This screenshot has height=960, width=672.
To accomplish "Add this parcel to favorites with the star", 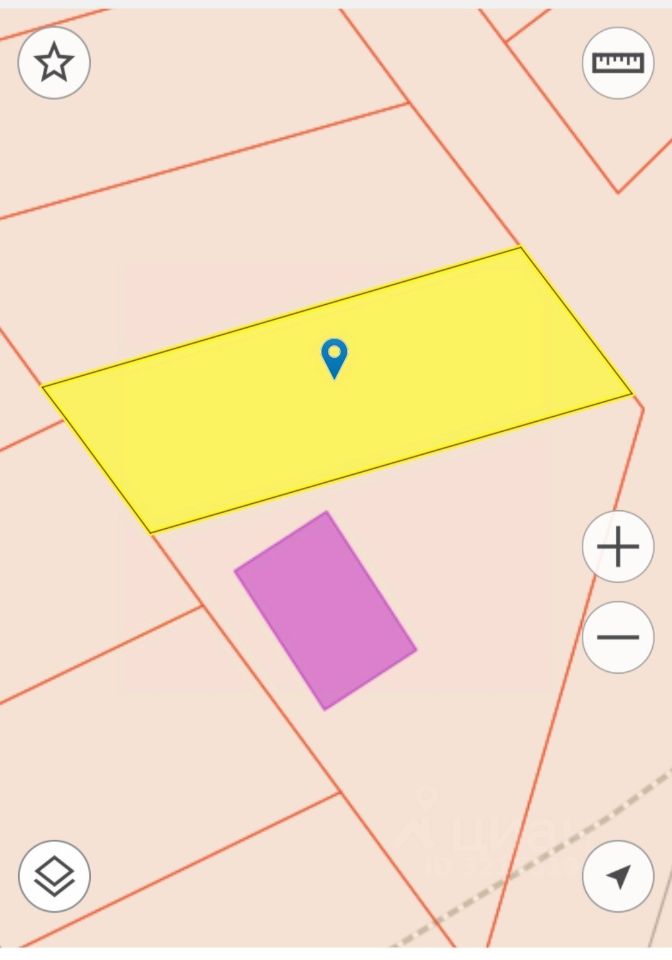I will [x=54, y=62].
